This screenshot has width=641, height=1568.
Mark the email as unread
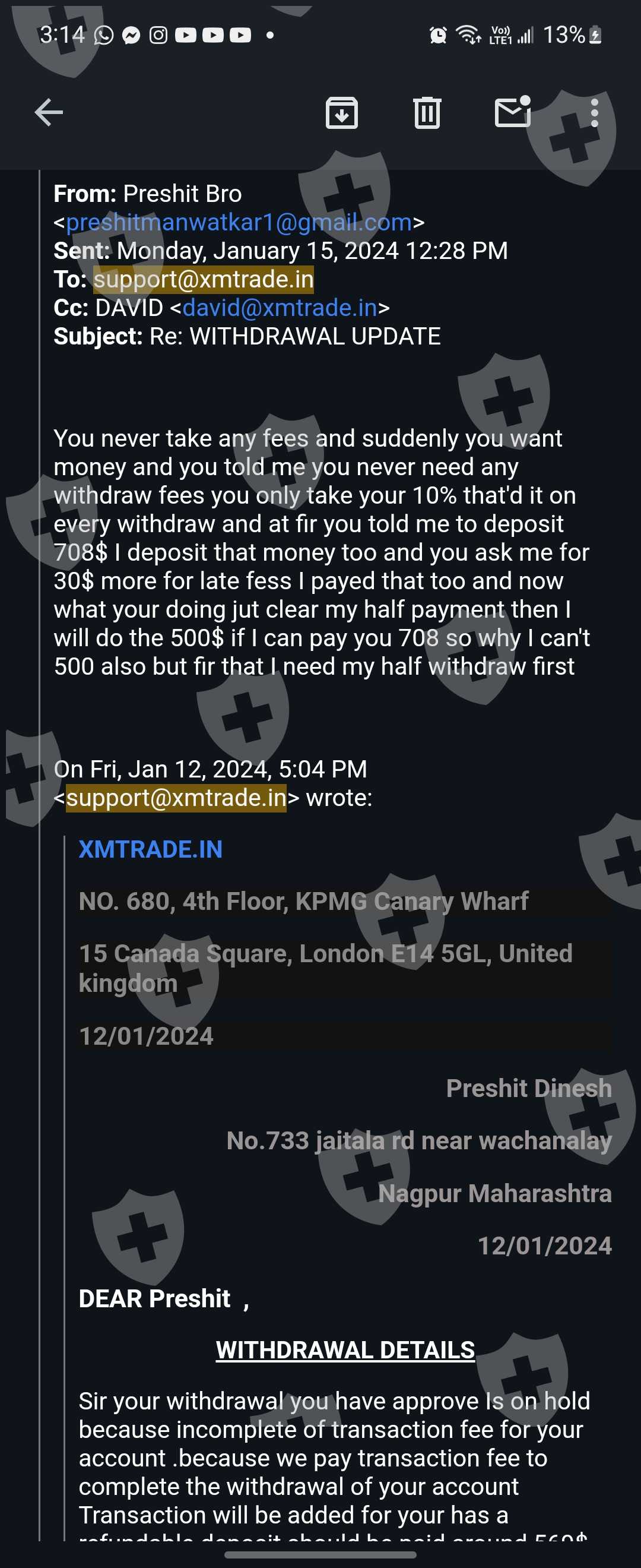coord(513,113)
